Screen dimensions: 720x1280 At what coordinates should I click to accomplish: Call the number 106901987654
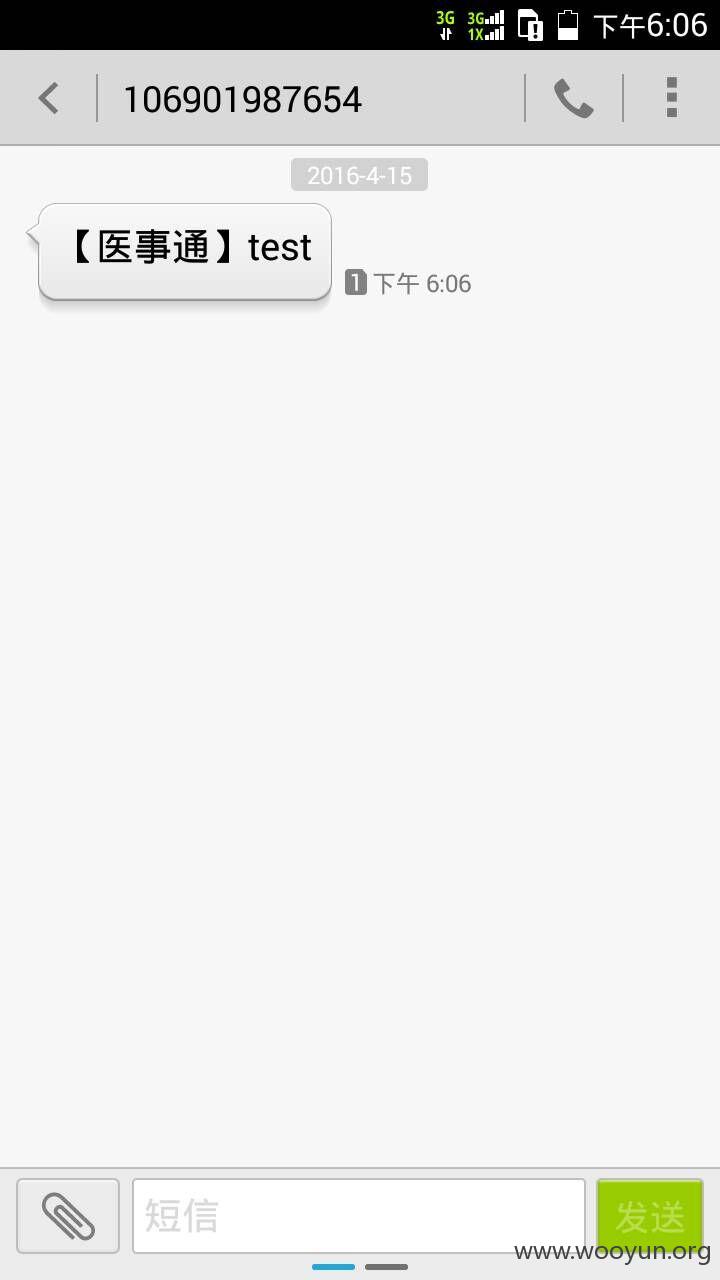tap(573, 98)
